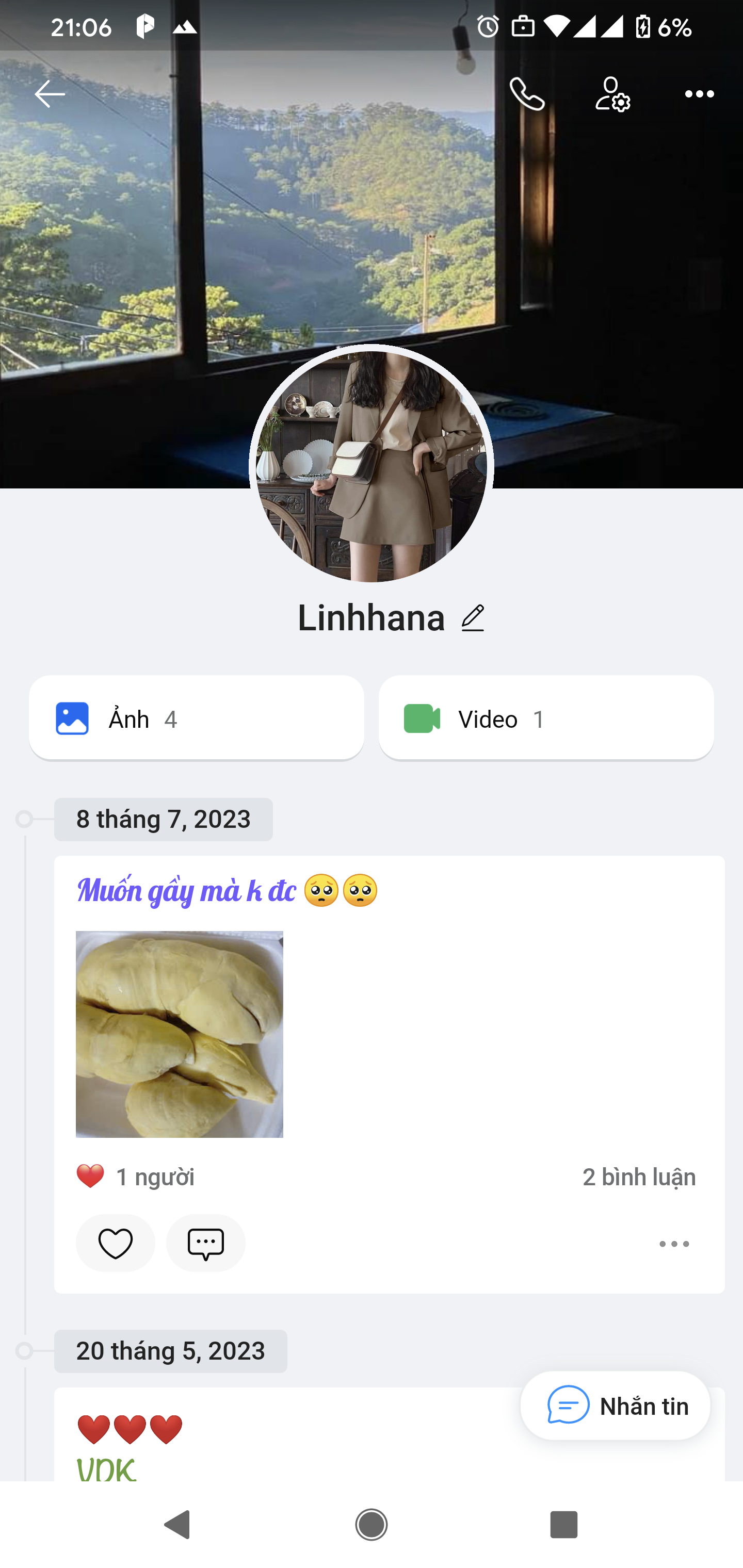Viewport: 743px width, 1568px height.
Task: Tap Nhắn tin to message Linhhana
Action: [x=615, y=1406]
